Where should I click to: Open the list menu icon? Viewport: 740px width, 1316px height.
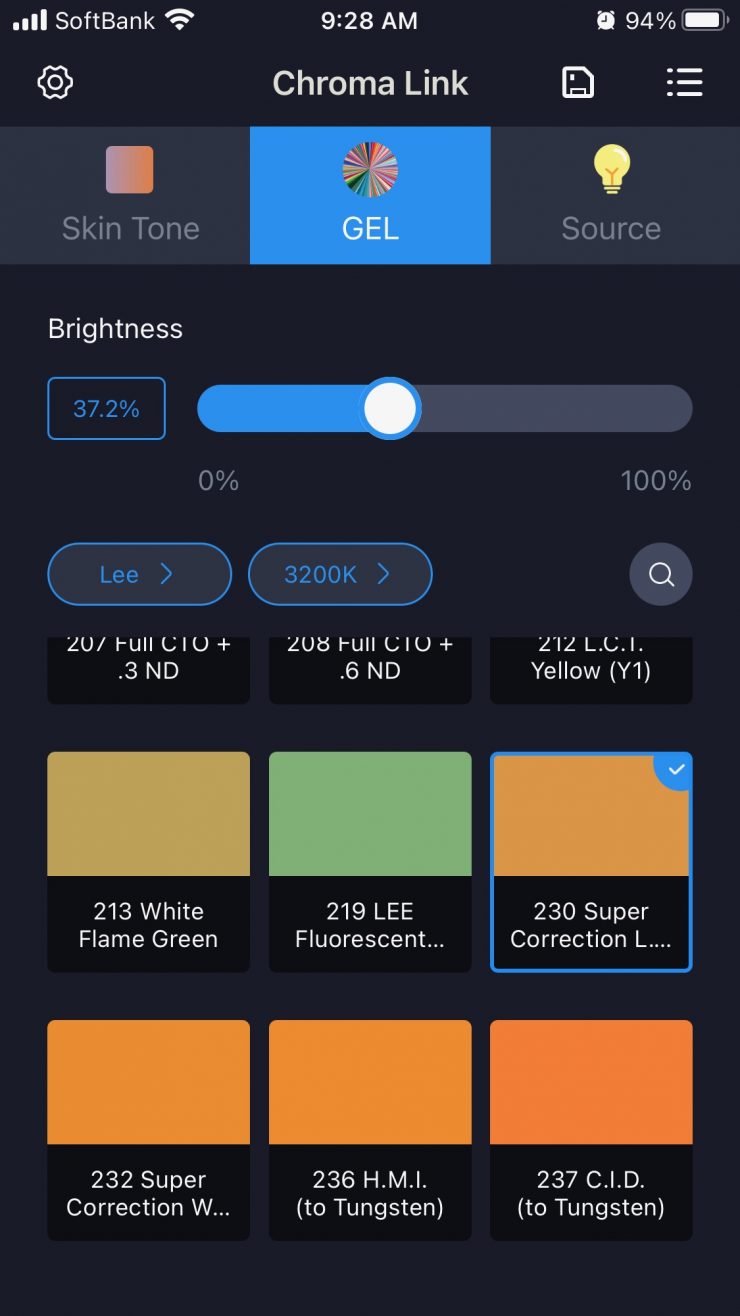[x=684, y=82]
